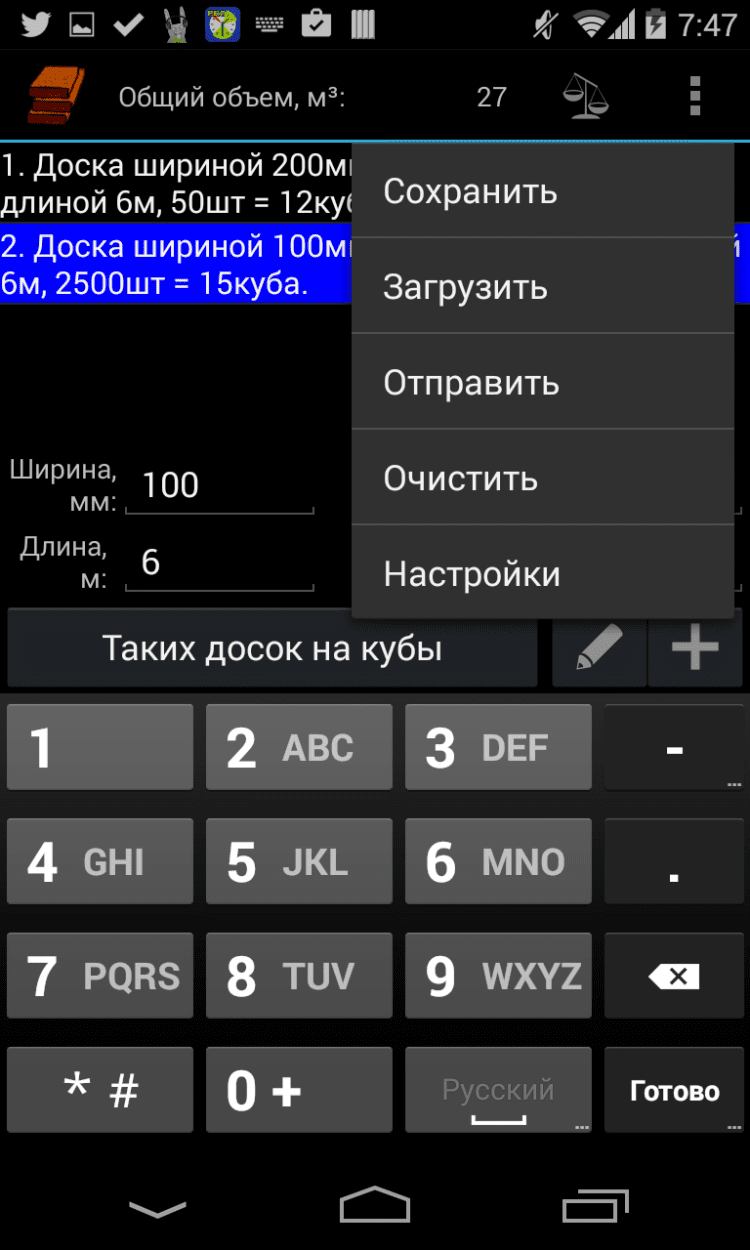Viewport: 750px width, 1250px height.
Task: Open the scales icon in toolbar
Action: click(586, 97)
